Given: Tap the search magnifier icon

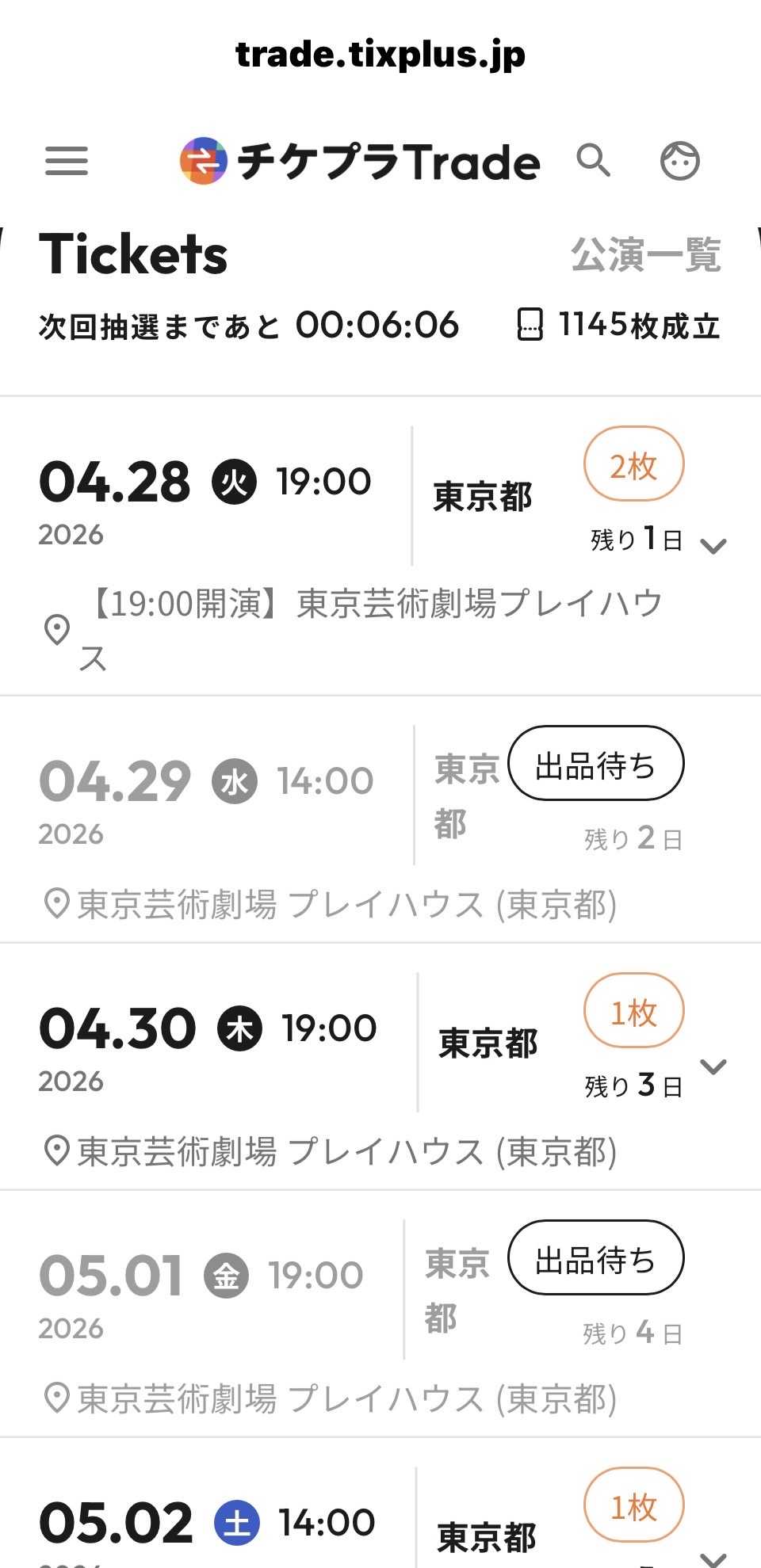Looking at the screenshot, I should click(x=593, y=161).
